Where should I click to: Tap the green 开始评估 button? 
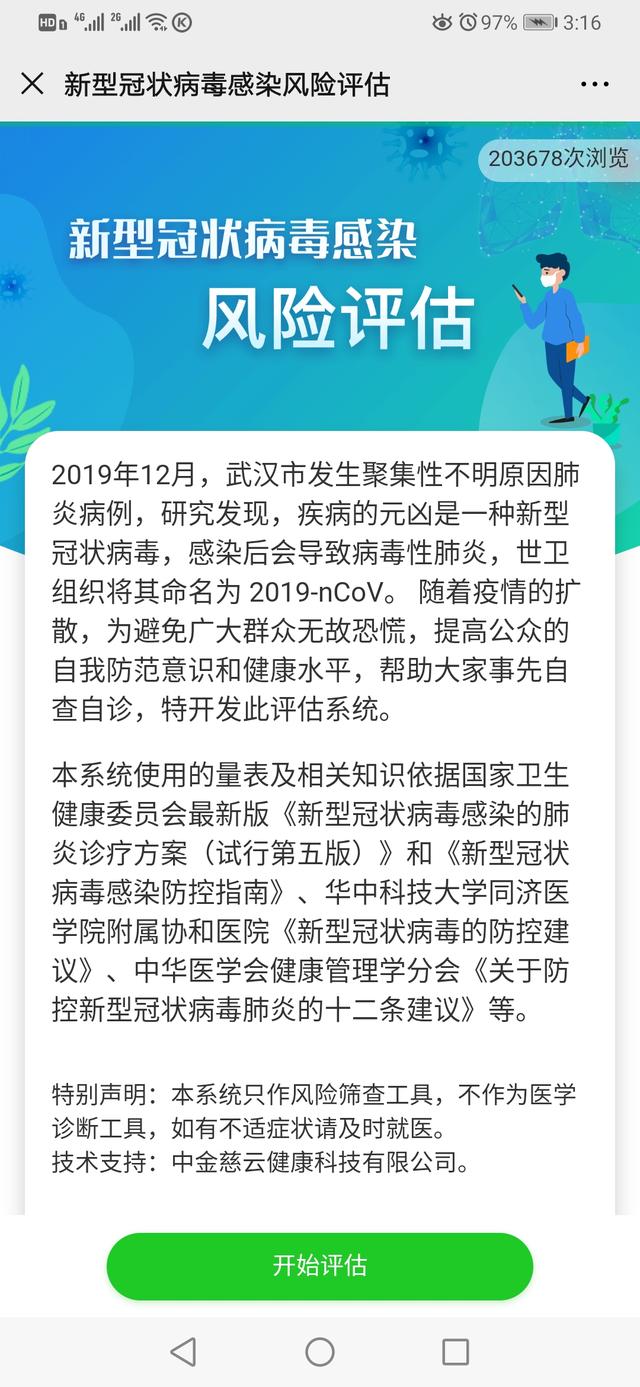(320, 1266)
